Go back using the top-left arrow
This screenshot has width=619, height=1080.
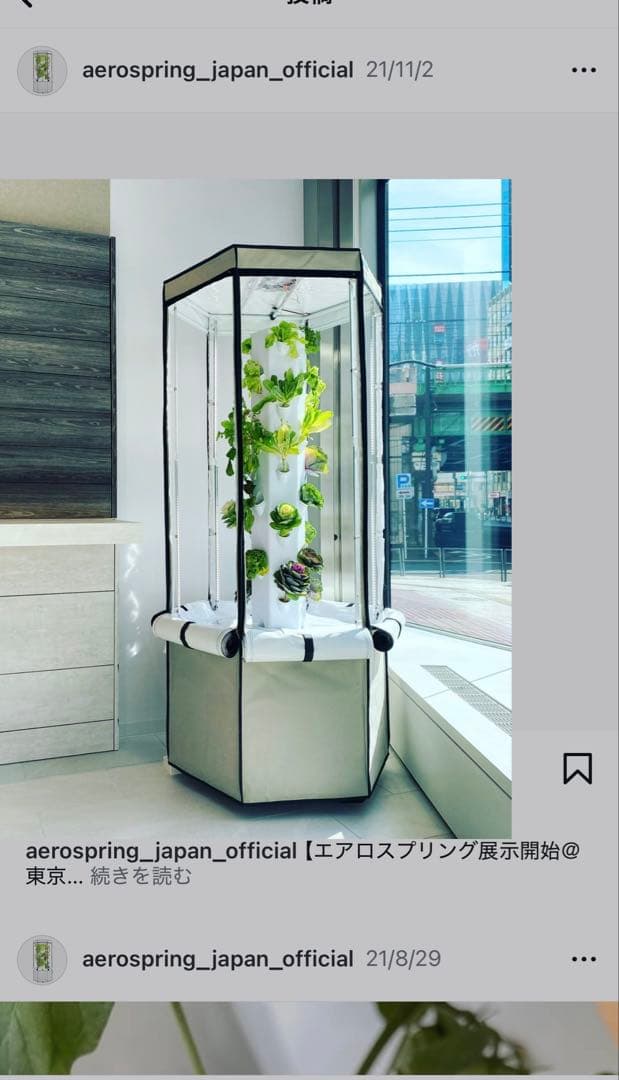[26, 3]
